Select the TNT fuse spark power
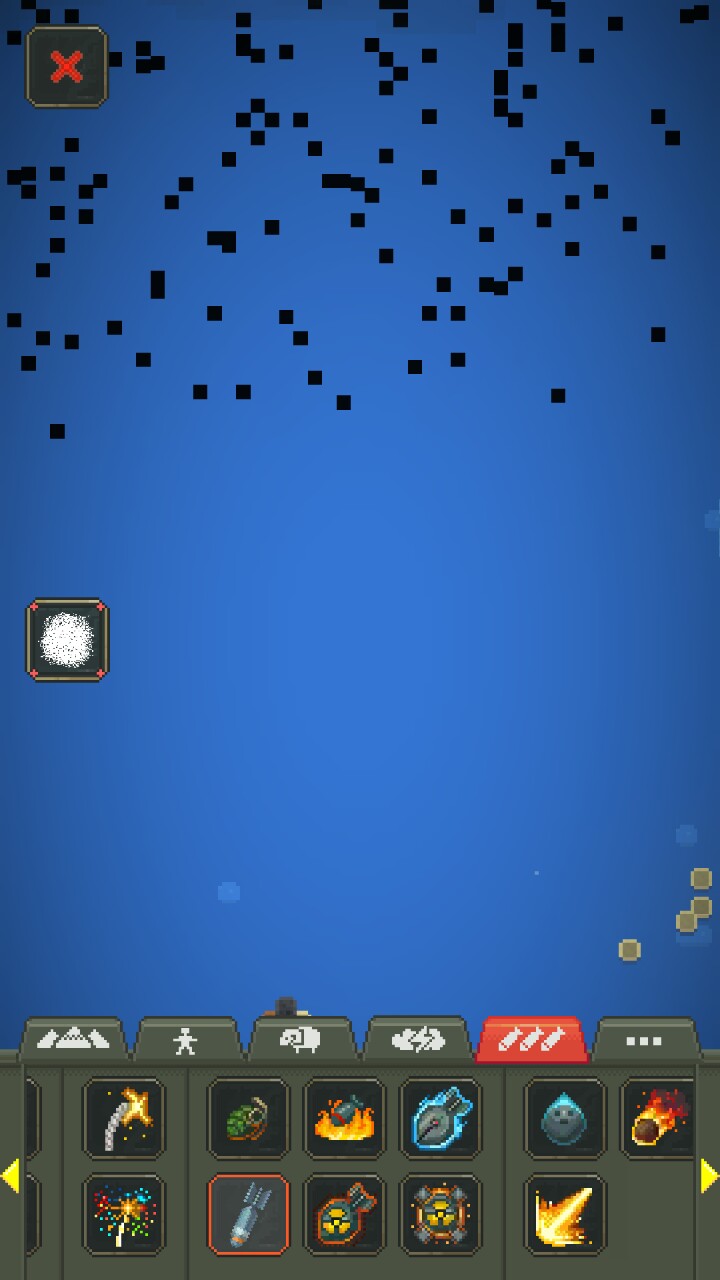This screenshot has height=1280, width=720. click(x=124, y=1118)
